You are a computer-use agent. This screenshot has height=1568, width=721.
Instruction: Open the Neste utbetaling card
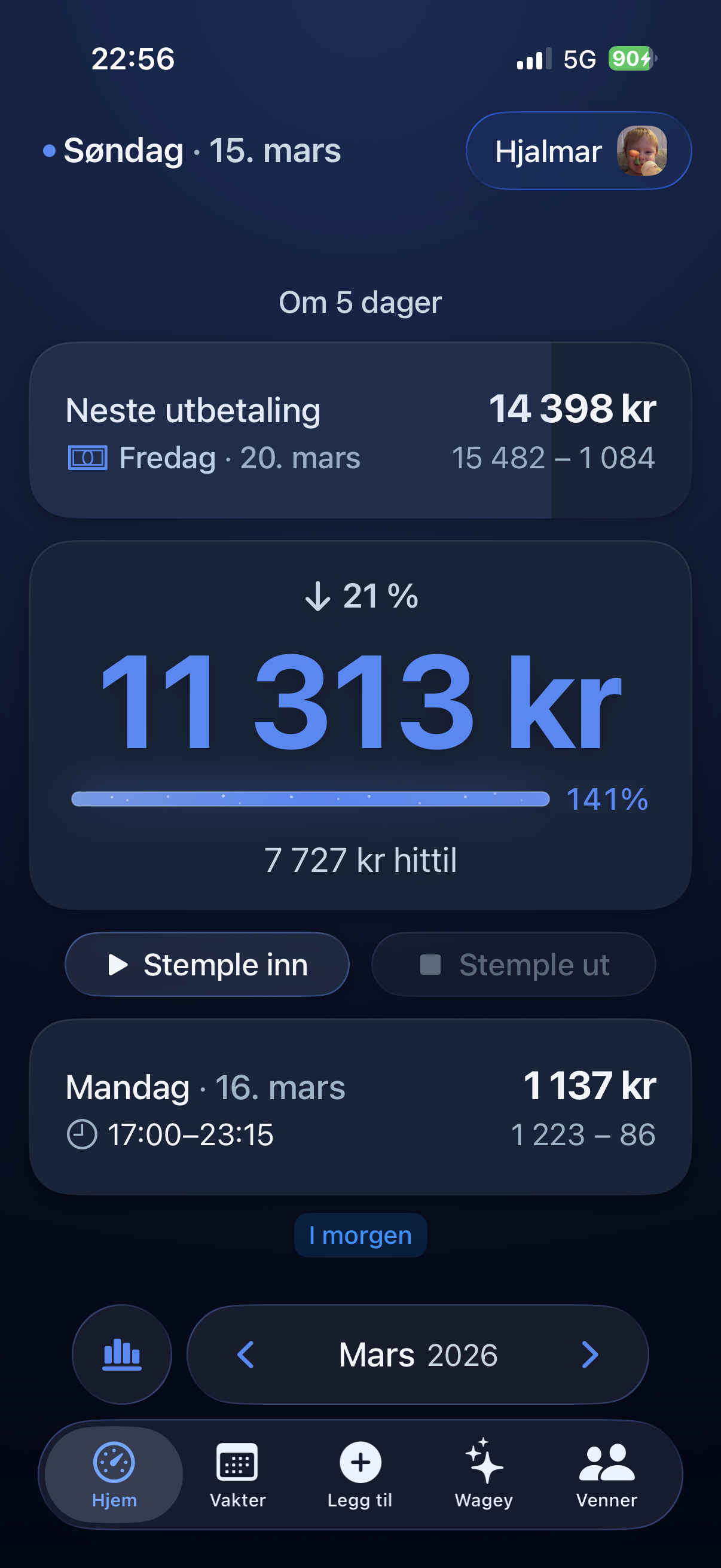click(x=360, y=431)
